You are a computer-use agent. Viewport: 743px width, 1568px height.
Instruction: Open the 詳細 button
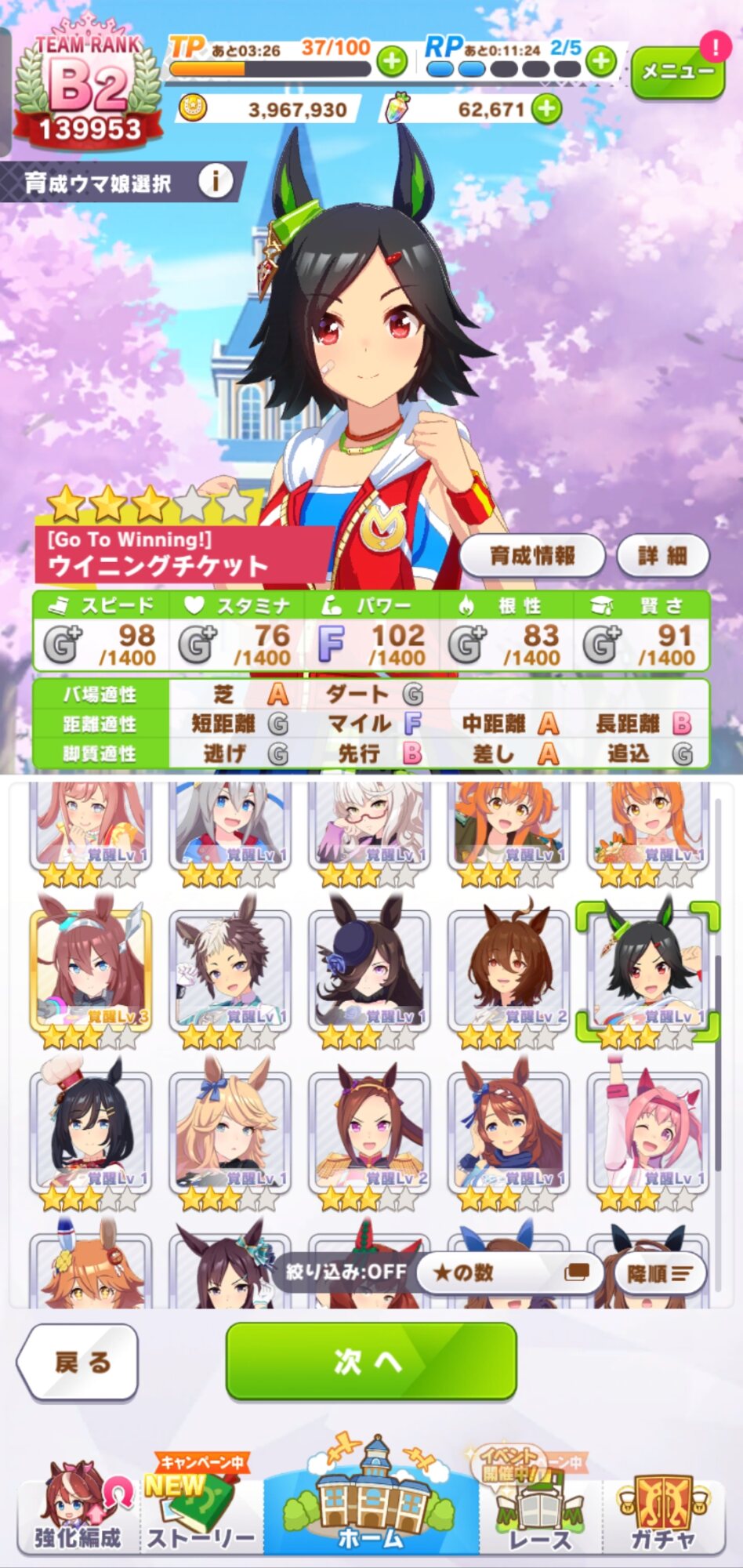point(662,556)
